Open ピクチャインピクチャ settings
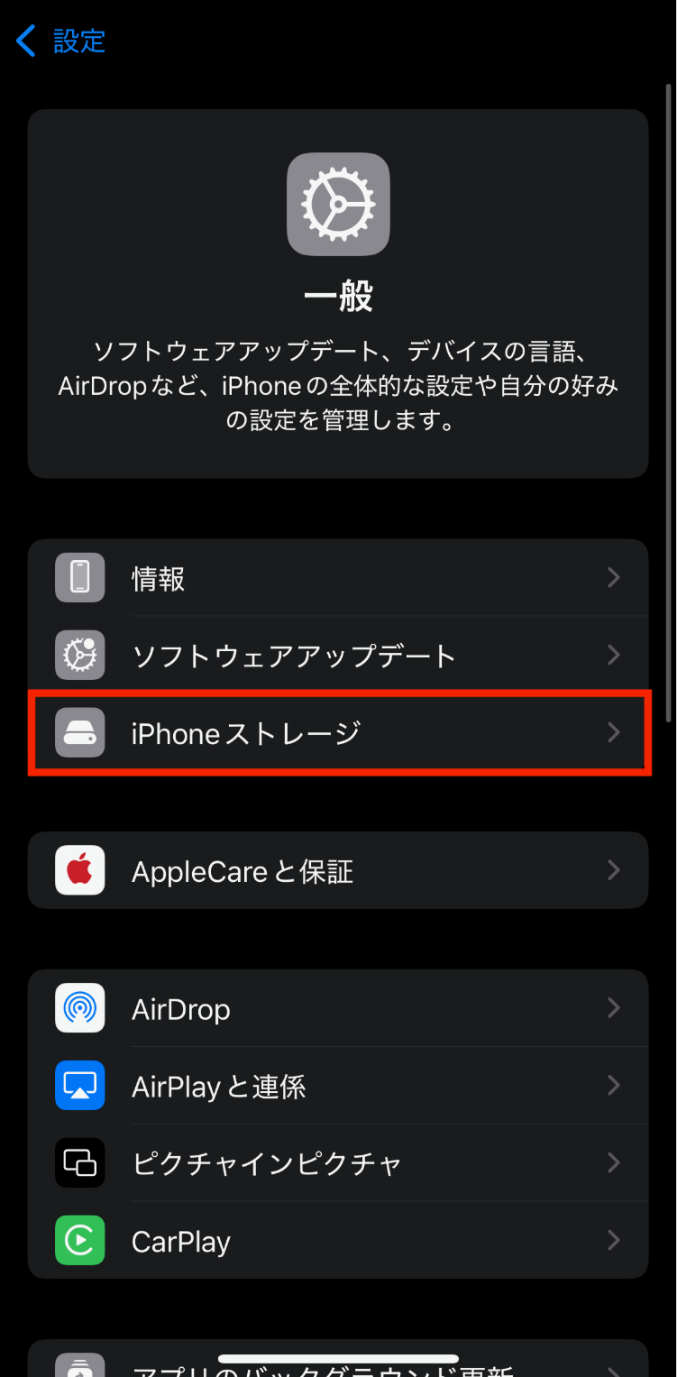Viewport: 677px width, 1377px height. click(338, 1163)
